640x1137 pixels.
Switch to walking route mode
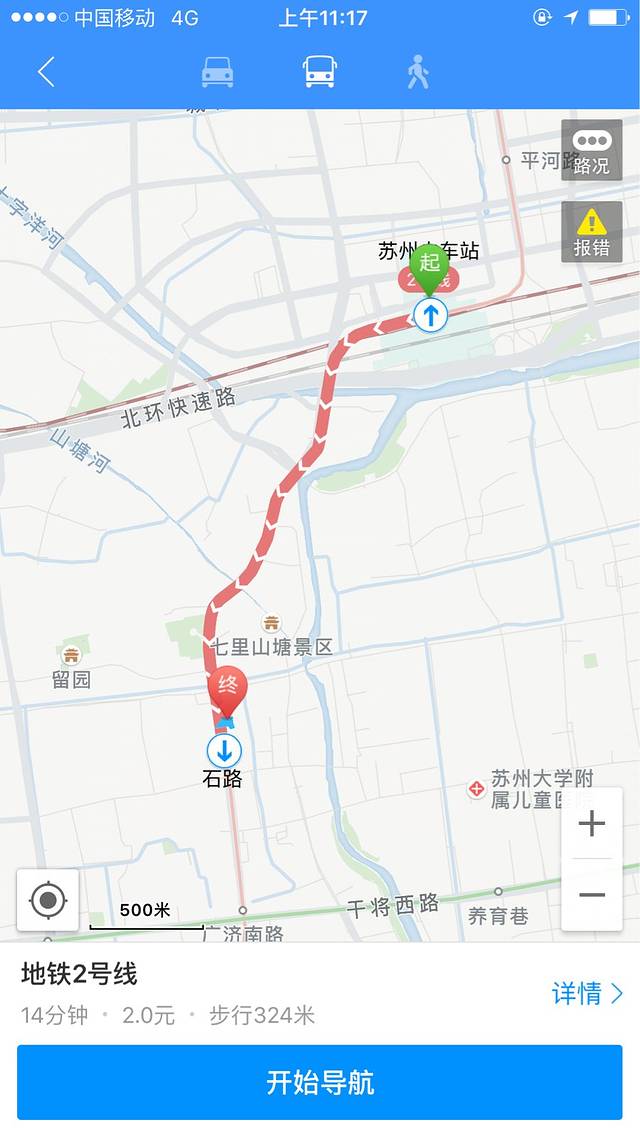[418, 72]
